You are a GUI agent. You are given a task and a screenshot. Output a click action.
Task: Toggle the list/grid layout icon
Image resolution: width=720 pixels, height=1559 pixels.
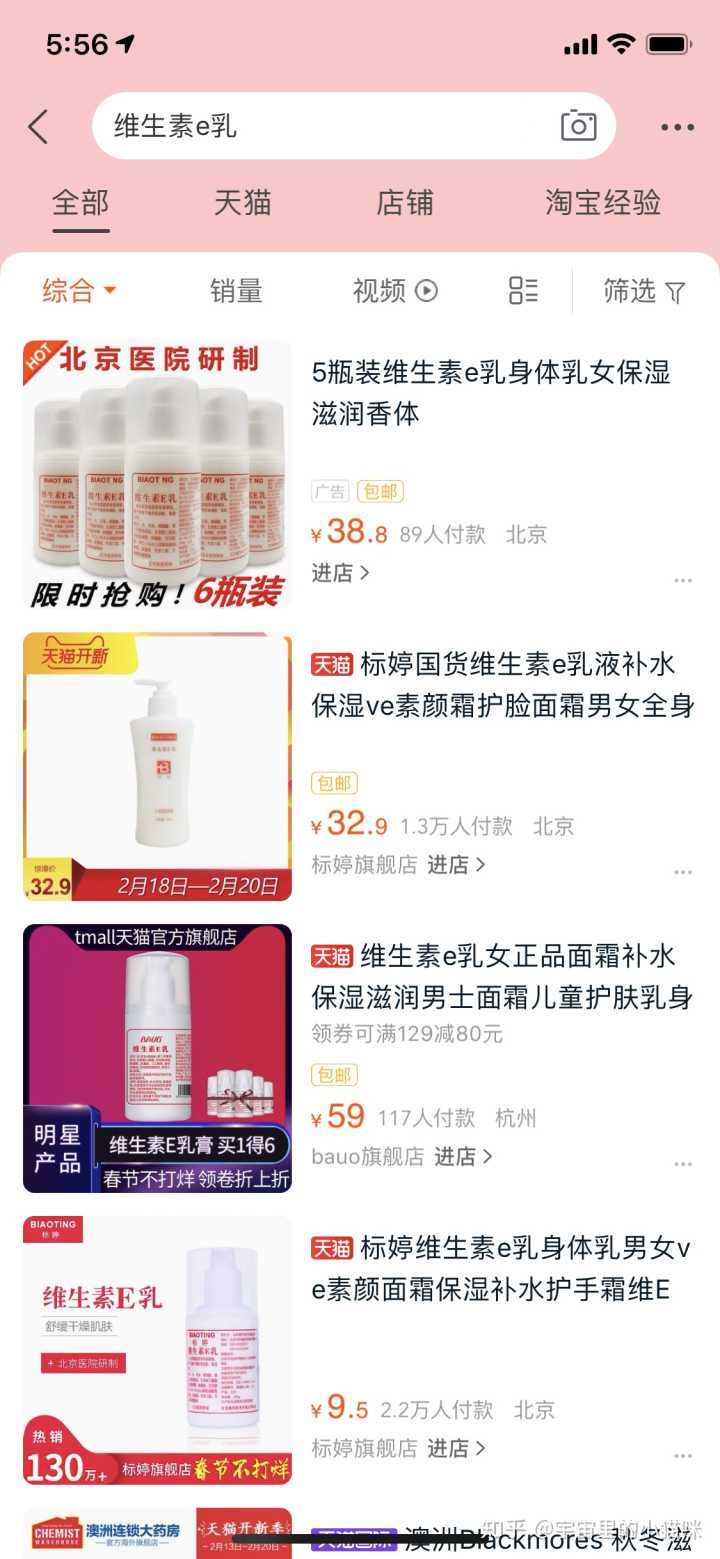coord(523,291)
